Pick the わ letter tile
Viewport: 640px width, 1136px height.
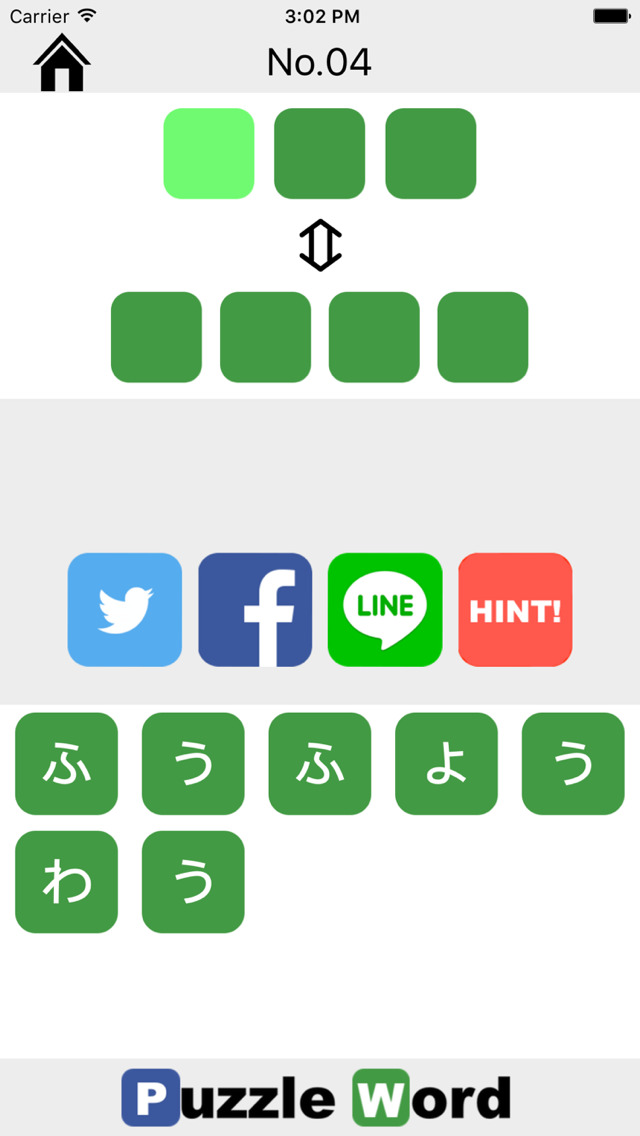click(66, 881)
